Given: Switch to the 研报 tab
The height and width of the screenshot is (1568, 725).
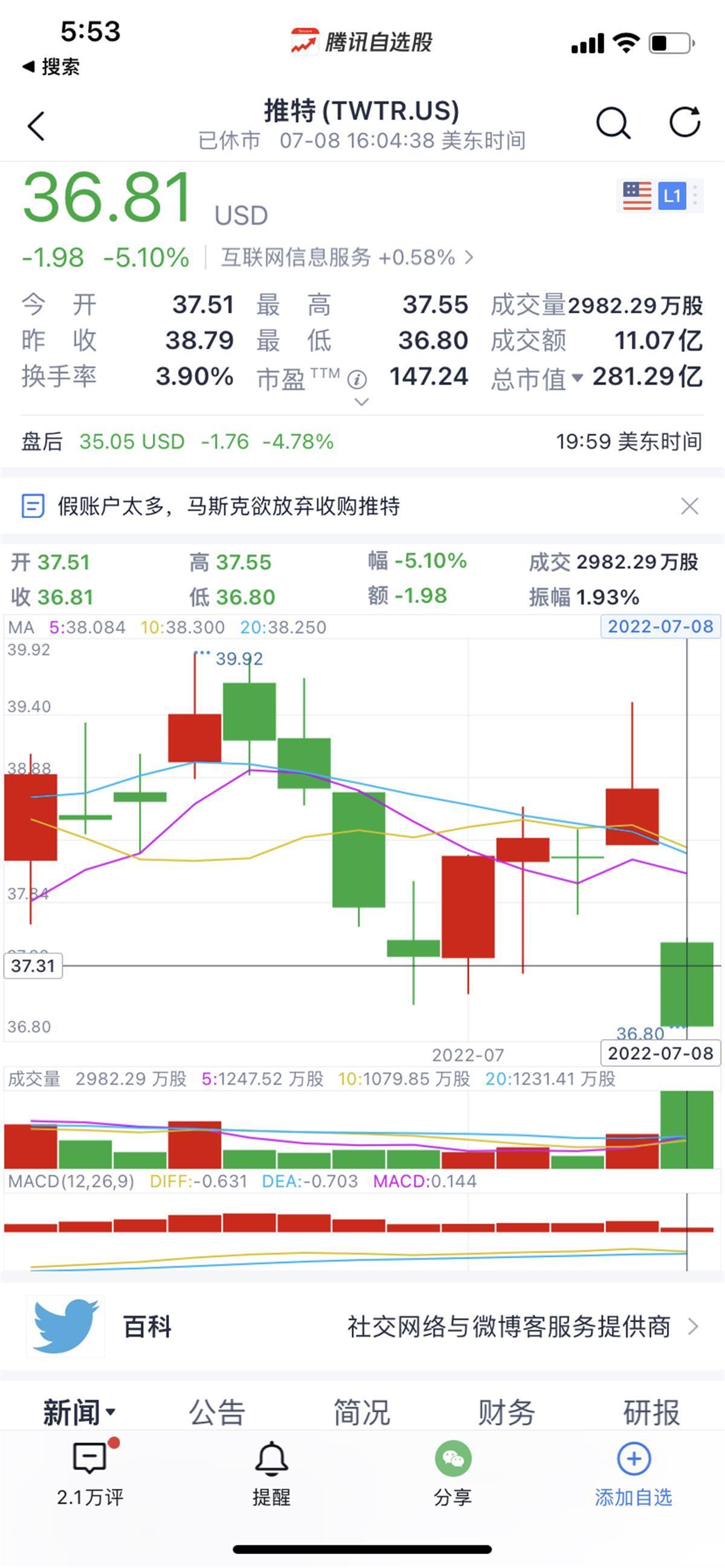Looking at the screenshot, I should (652, 1413).
